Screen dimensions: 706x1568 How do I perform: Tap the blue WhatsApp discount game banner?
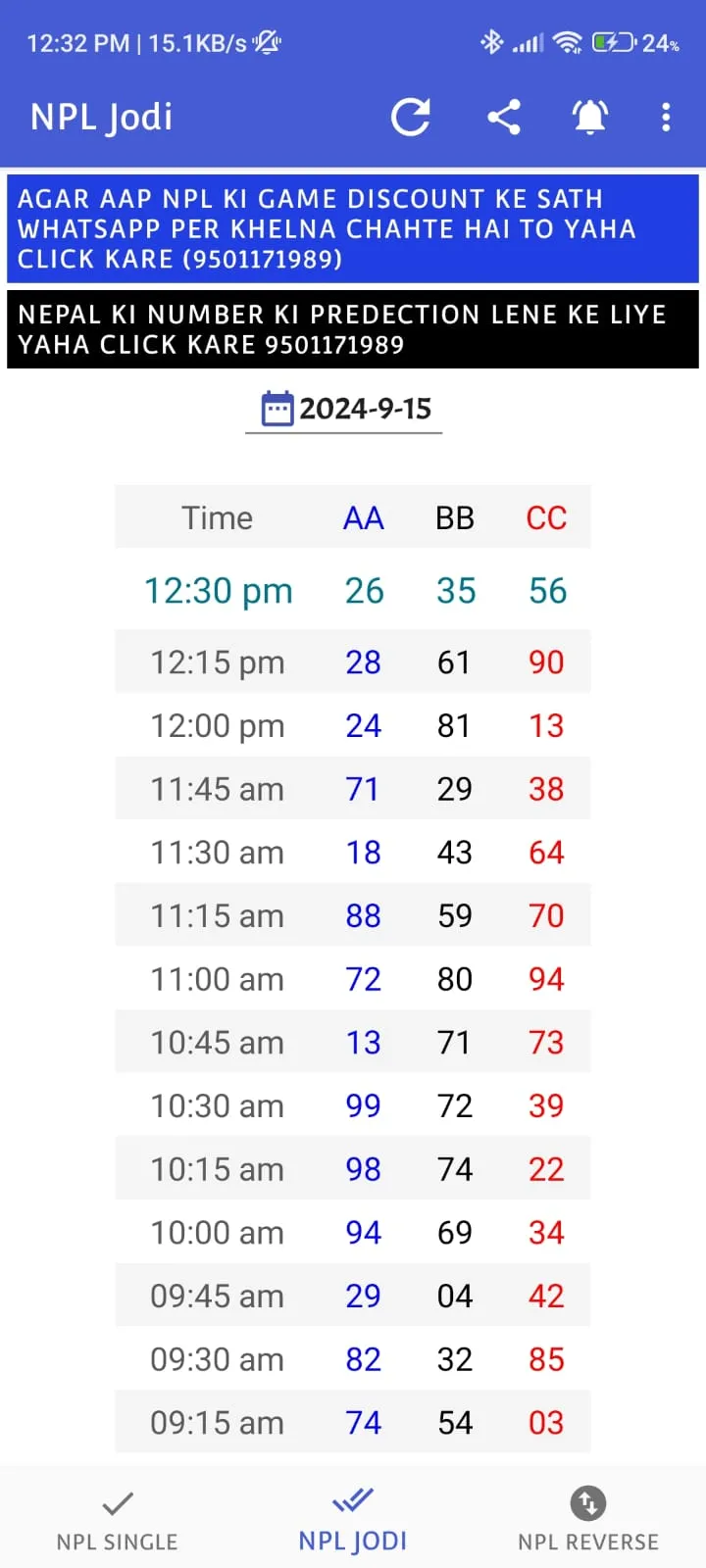[353, 228]
